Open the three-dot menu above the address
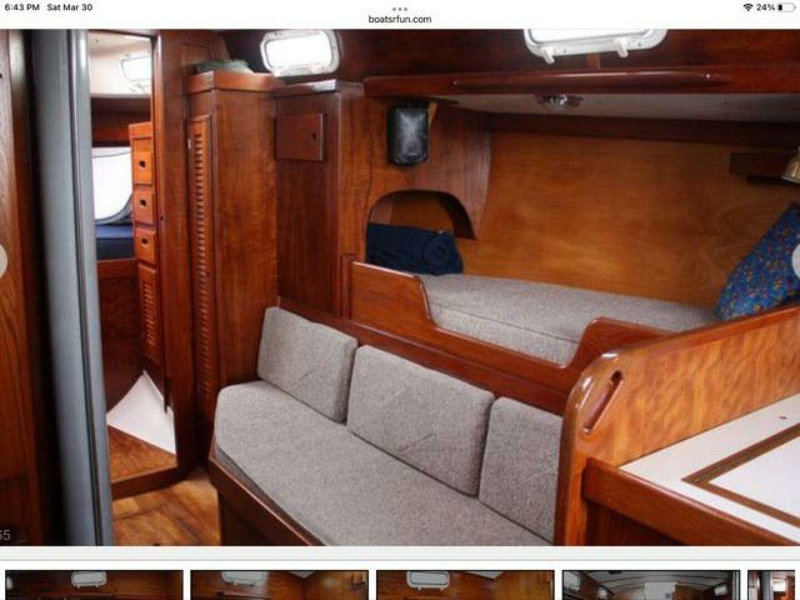 (400, 8)
